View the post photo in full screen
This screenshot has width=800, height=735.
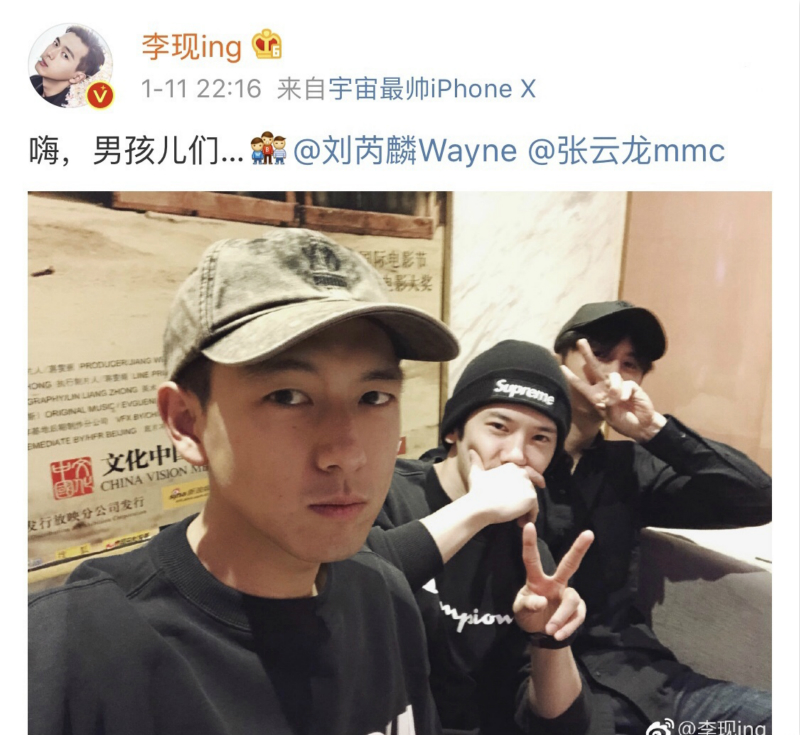400,460
